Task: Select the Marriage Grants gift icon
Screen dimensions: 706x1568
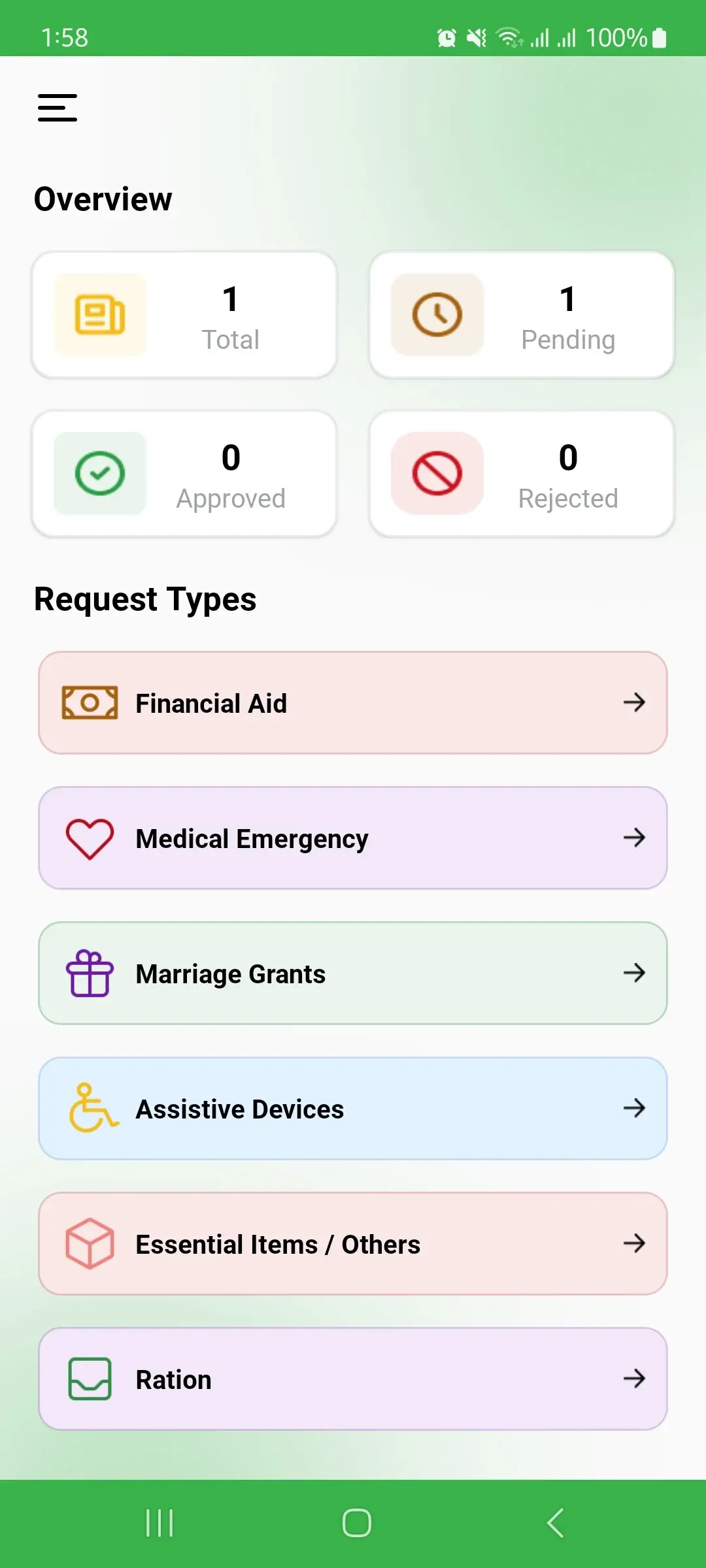Action: click(x=89, y=973)
